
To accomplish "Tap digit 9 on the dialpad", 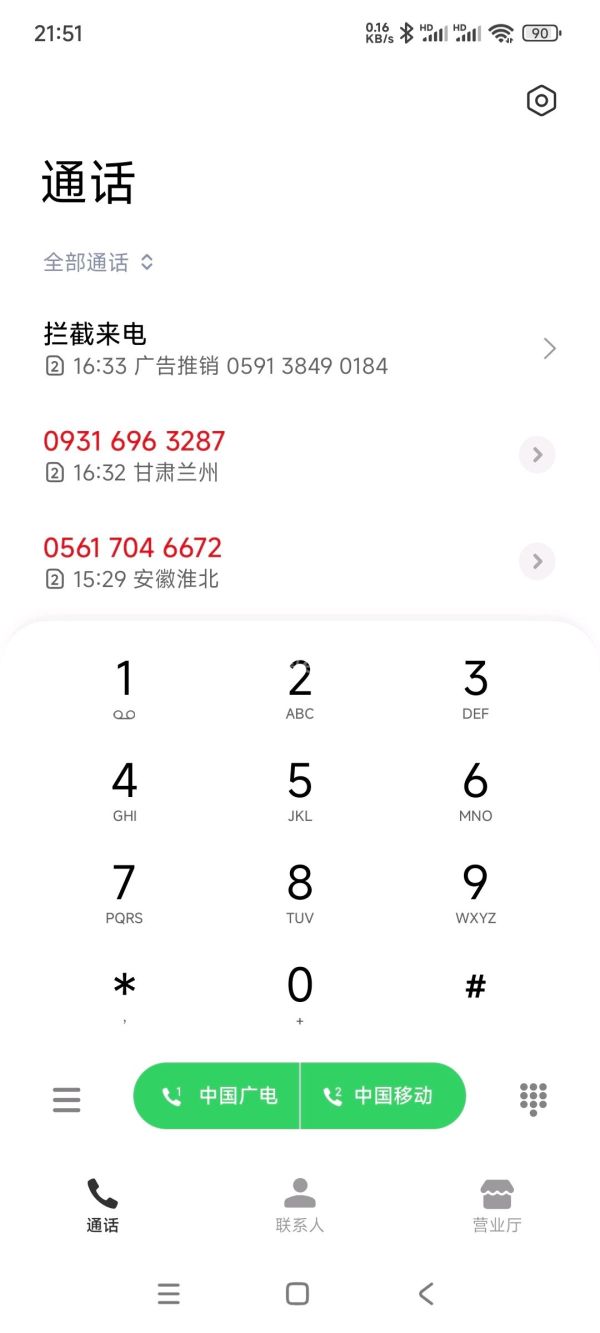I will point(476,893).
